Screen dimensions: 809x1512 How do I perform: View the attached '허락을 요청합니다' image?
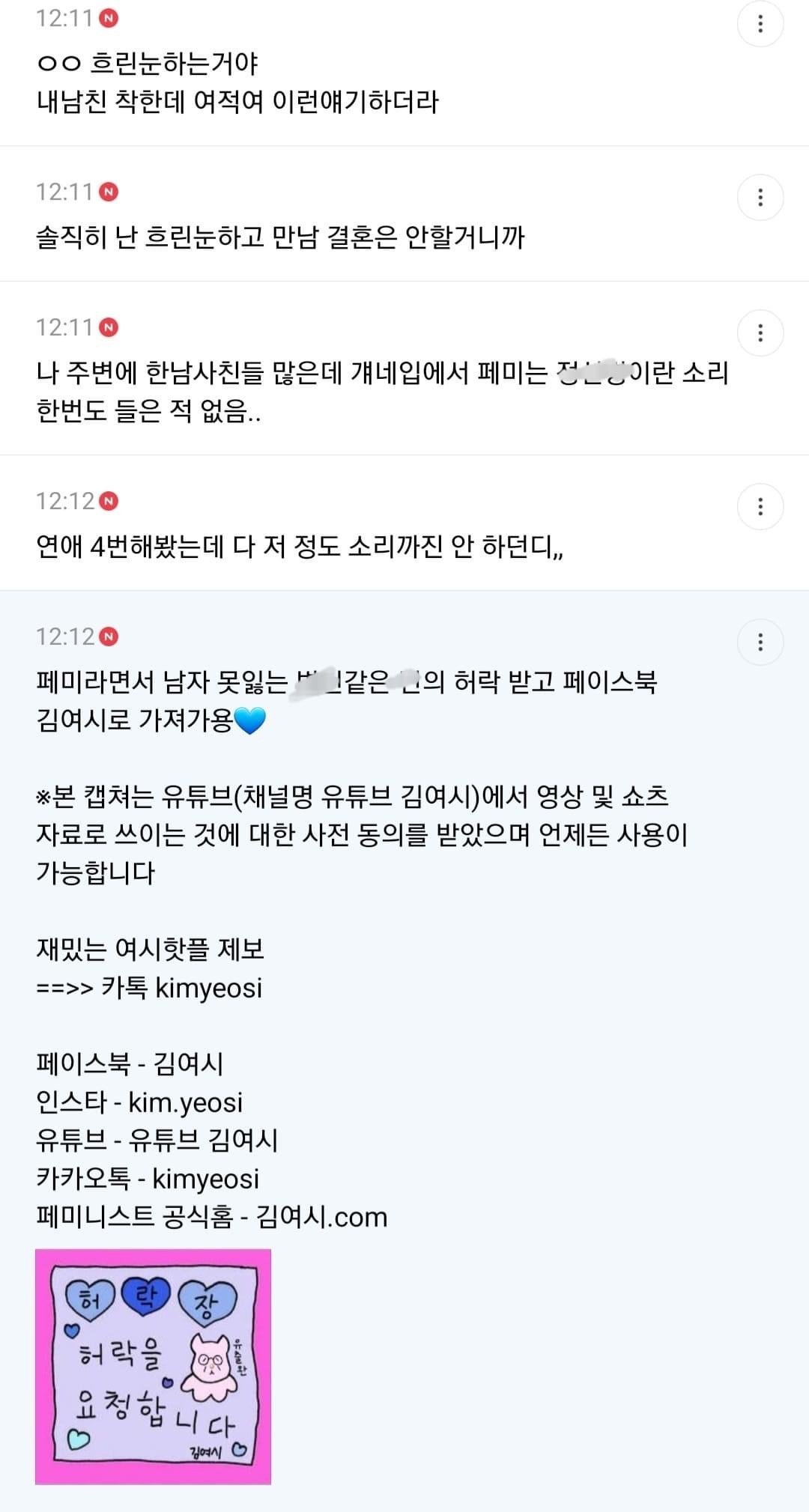pyautogui.click(x=153, y=1367)
